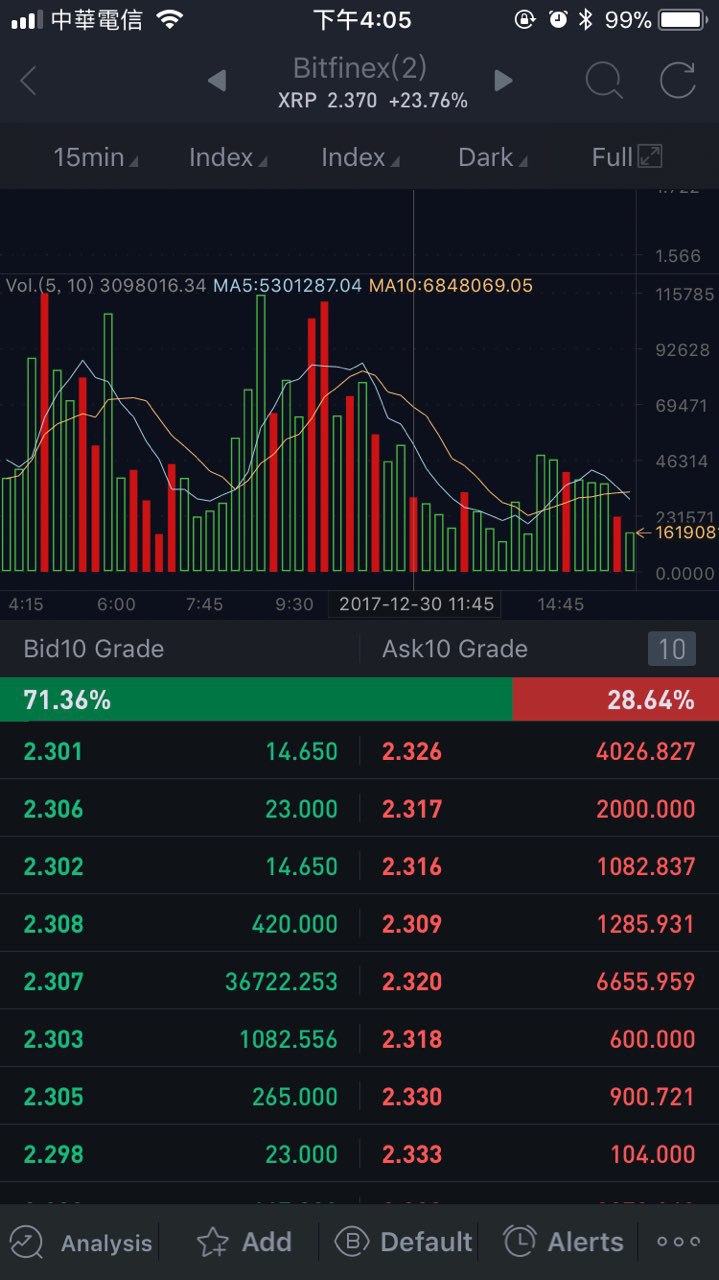Open the three-dot more menu

point(678,1242)
